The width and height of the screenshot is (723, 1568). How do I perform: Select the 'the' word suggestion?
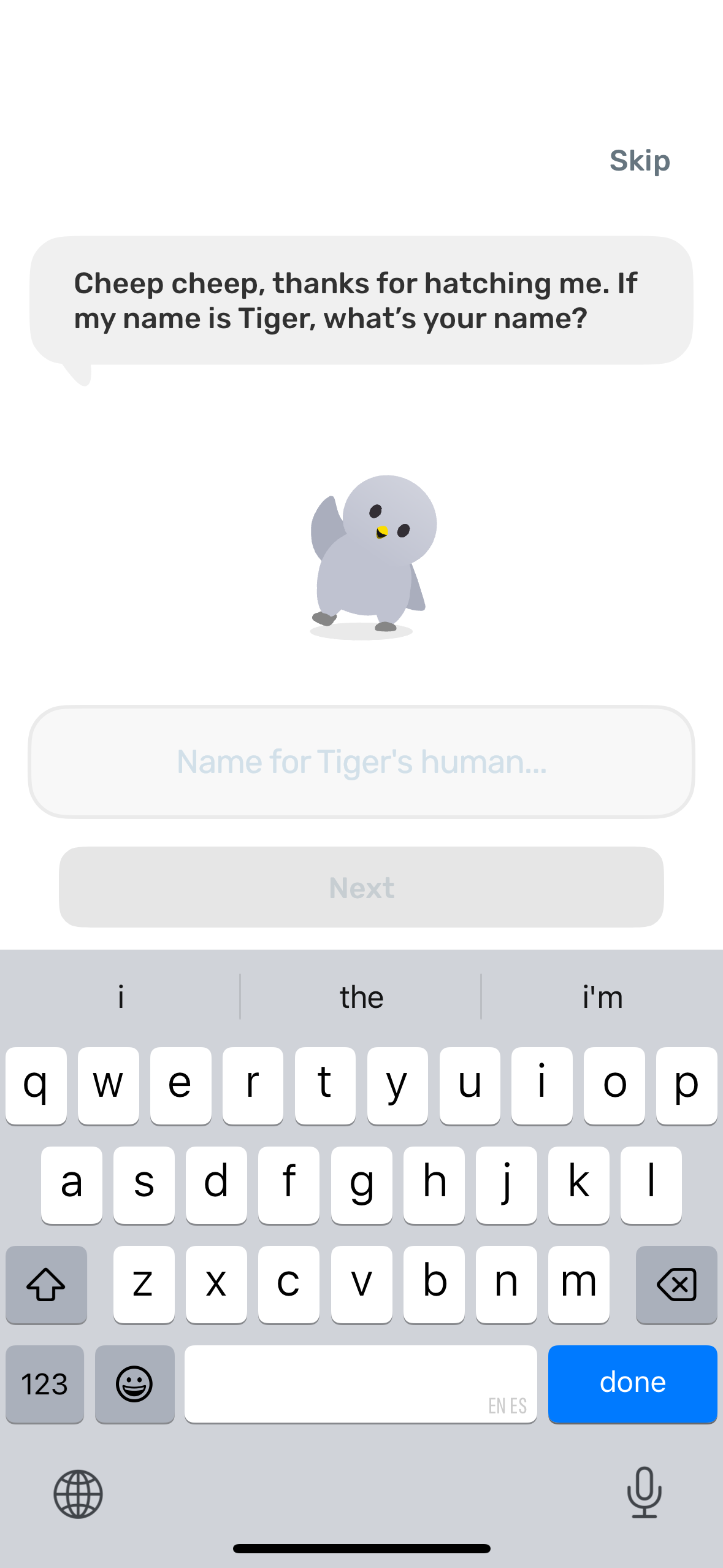[x=361, y=997]
